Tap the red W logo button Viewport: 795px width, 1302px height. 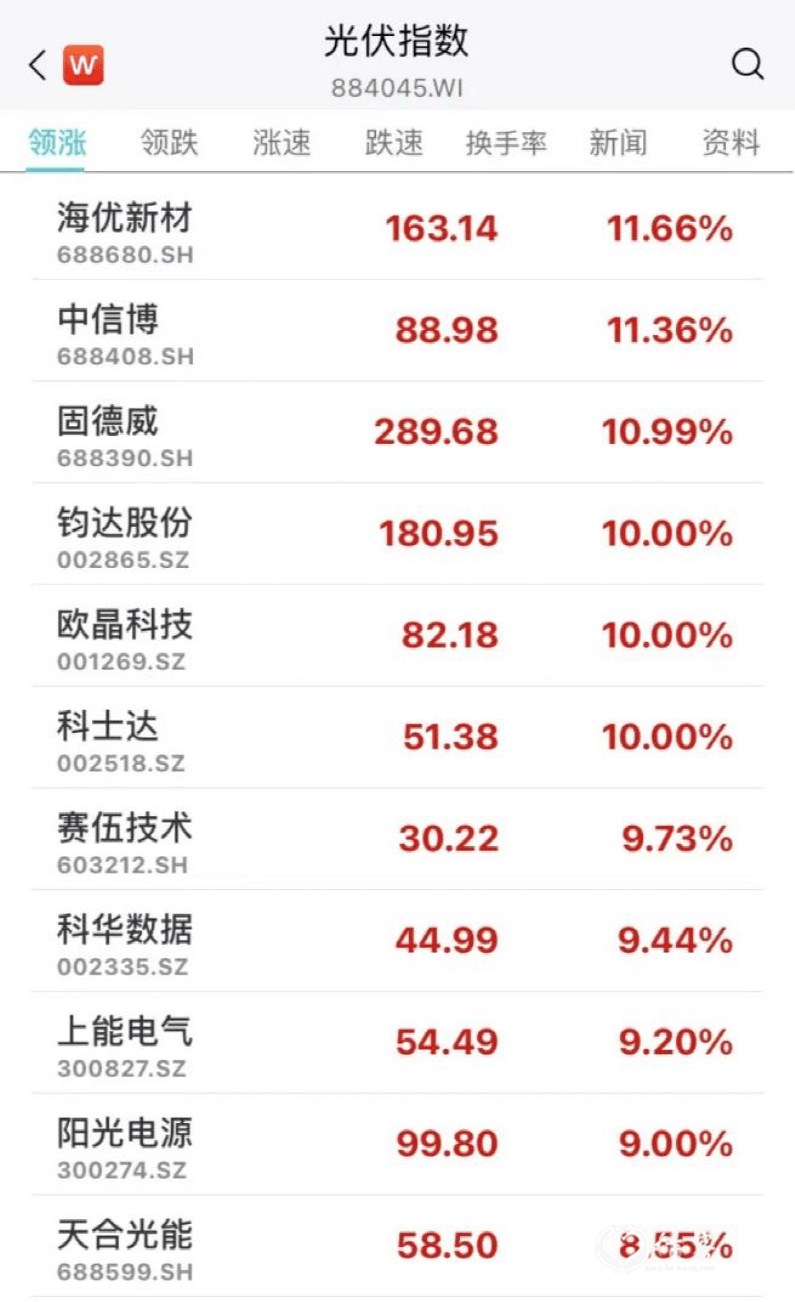point(84,66)
